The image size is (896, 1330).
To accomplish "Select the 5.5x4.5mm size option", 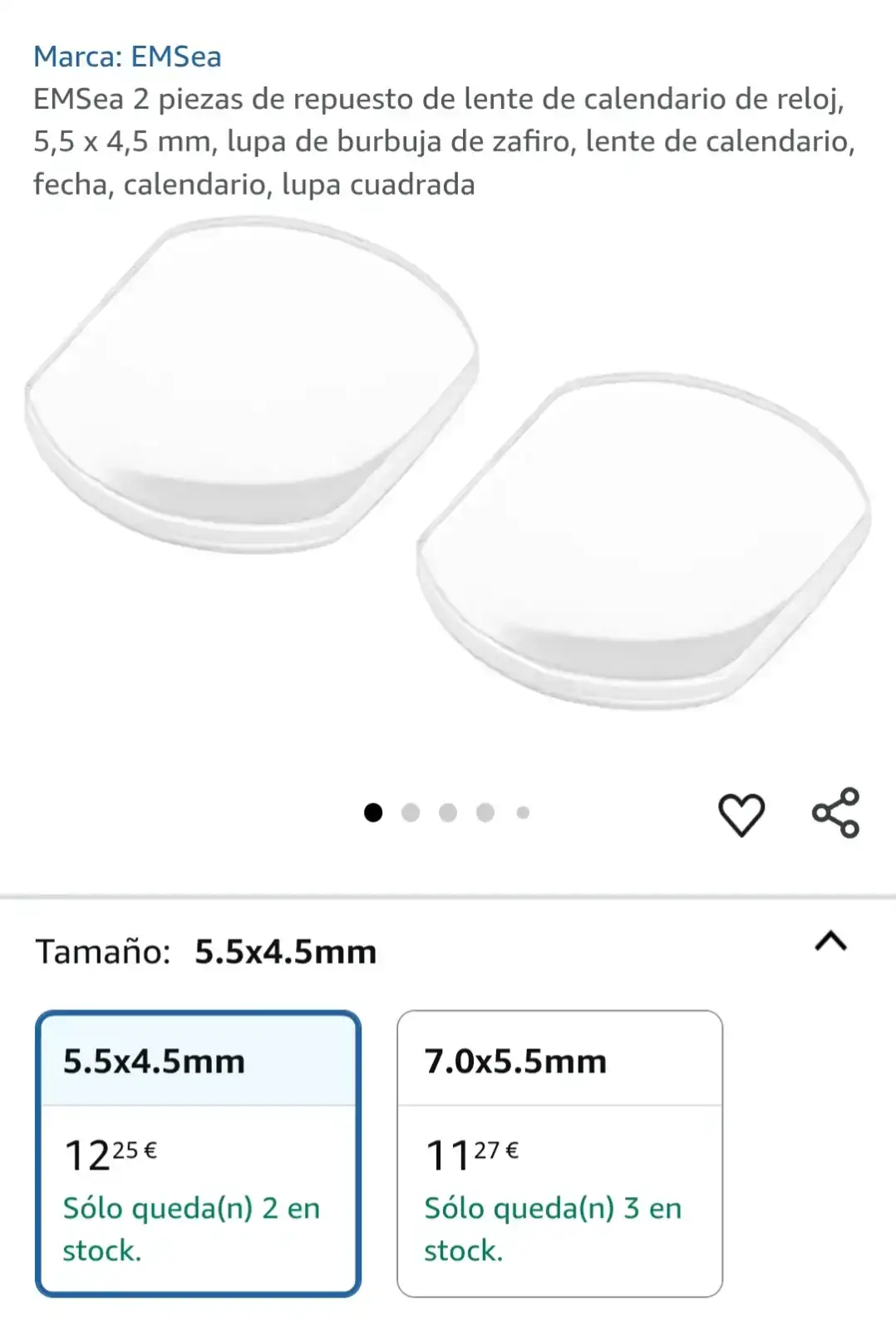I will tap(198, 1153).
